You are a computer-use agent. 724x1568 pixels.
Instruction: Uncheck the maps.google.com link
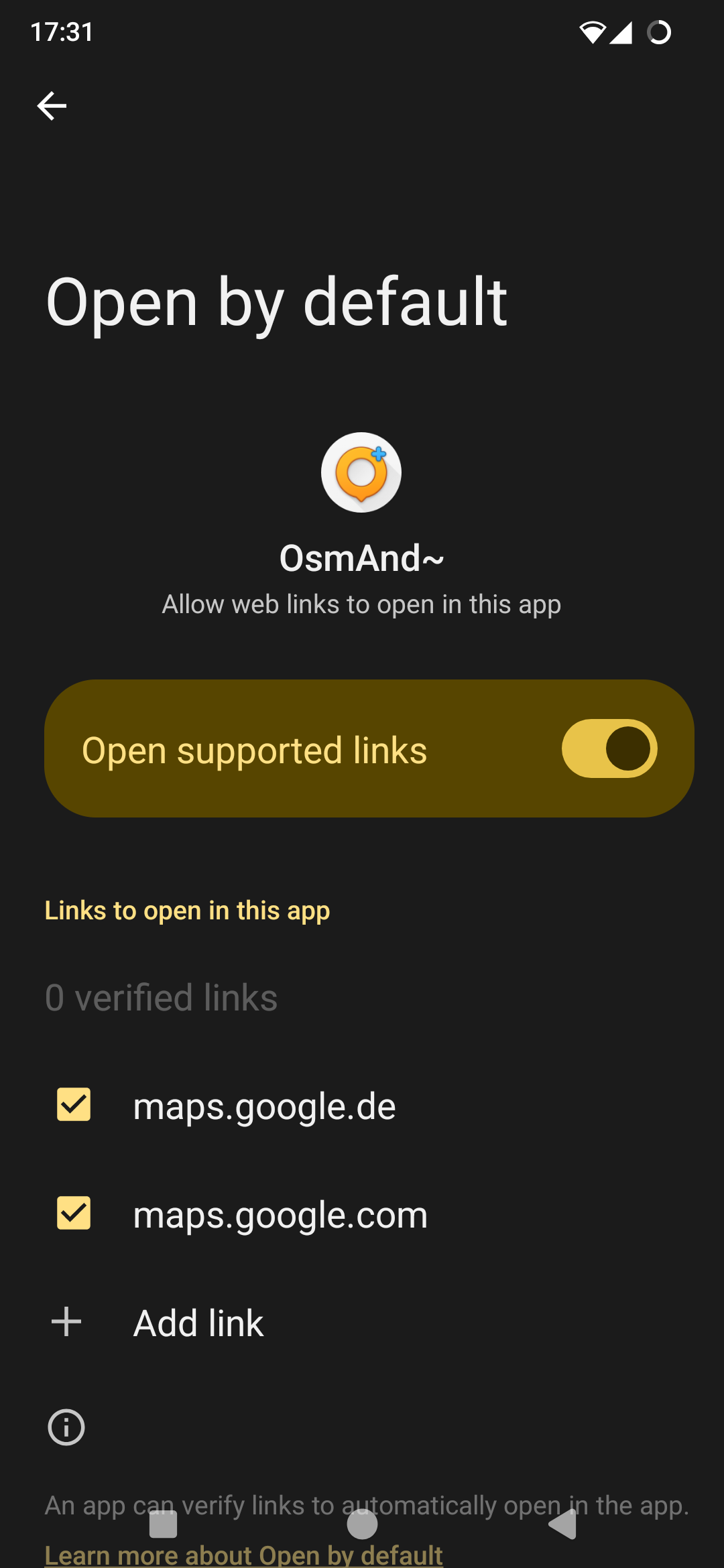coord(74,1213)
